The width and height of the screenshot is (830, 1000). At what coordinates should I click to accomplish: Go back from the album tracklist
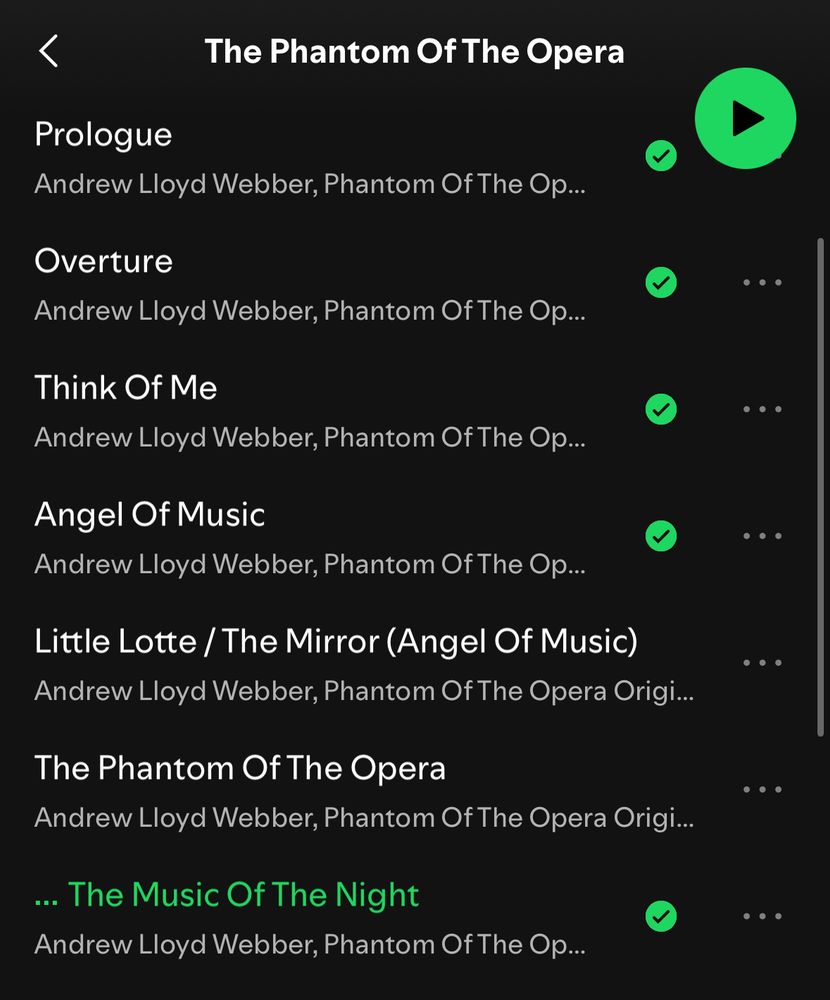(48, 51)
